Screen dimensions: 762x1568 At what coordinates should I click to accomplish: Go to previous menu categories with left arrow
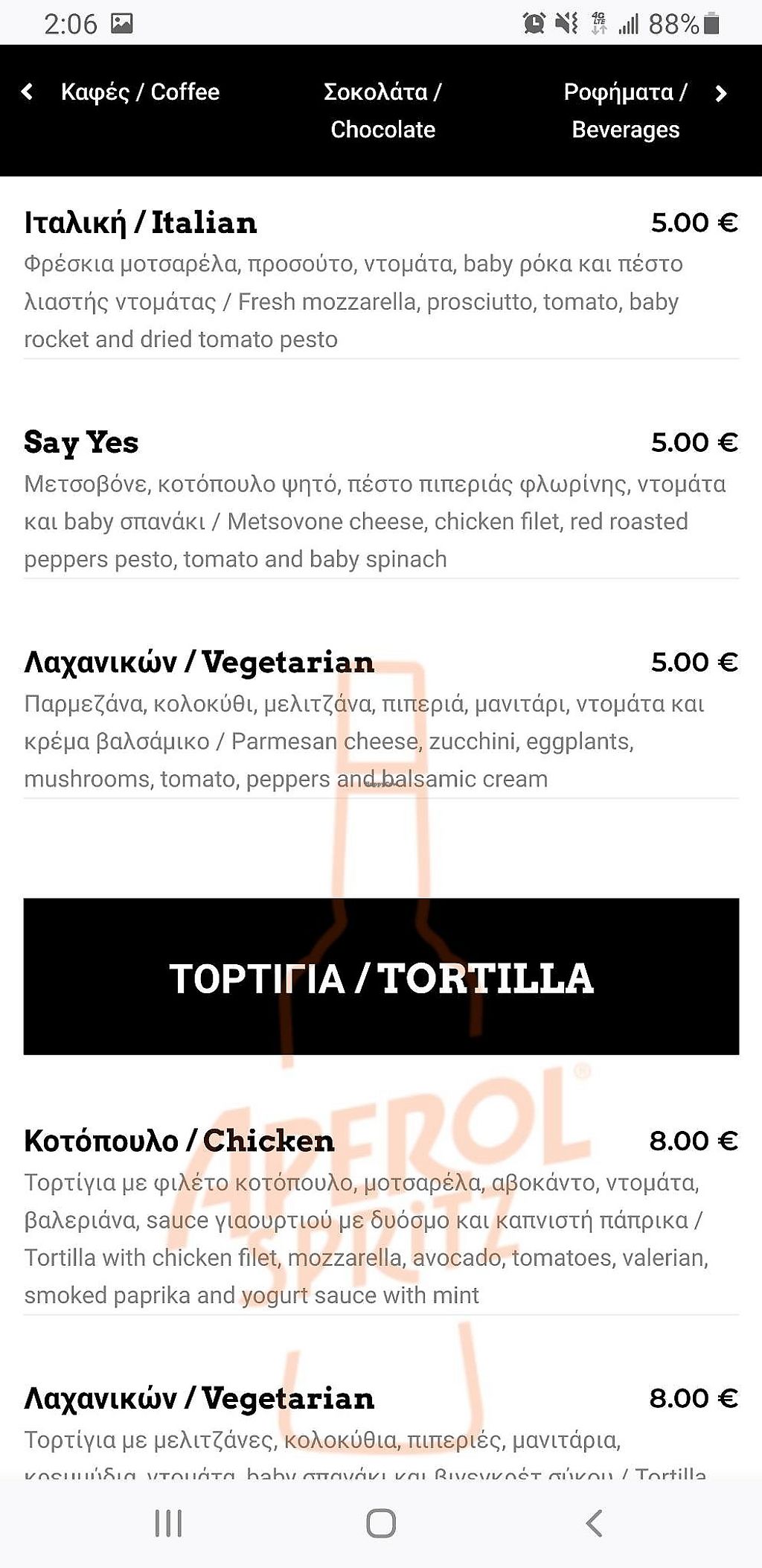(28, 92)
